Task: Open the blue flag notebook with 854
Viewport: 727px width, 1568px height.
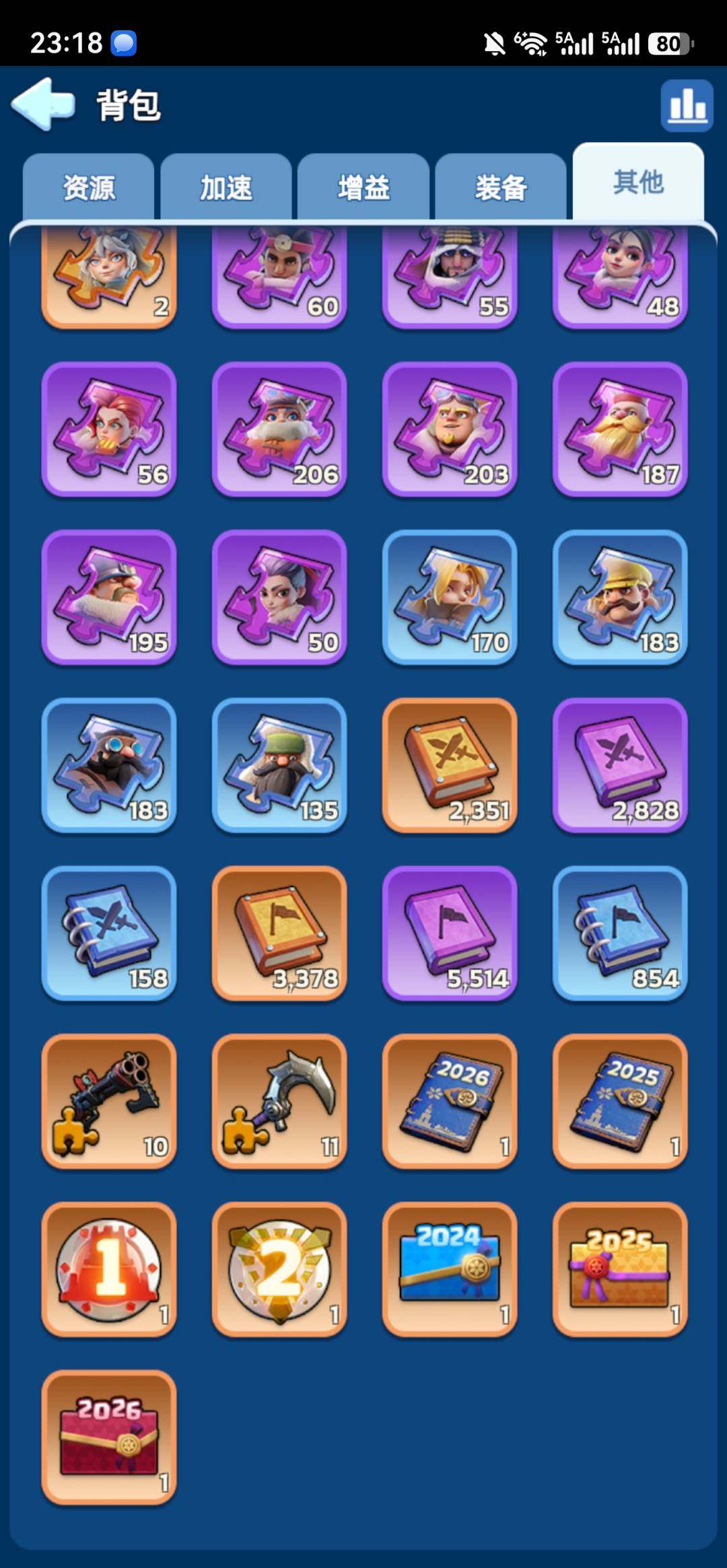Action: click(x=620, y=933)
